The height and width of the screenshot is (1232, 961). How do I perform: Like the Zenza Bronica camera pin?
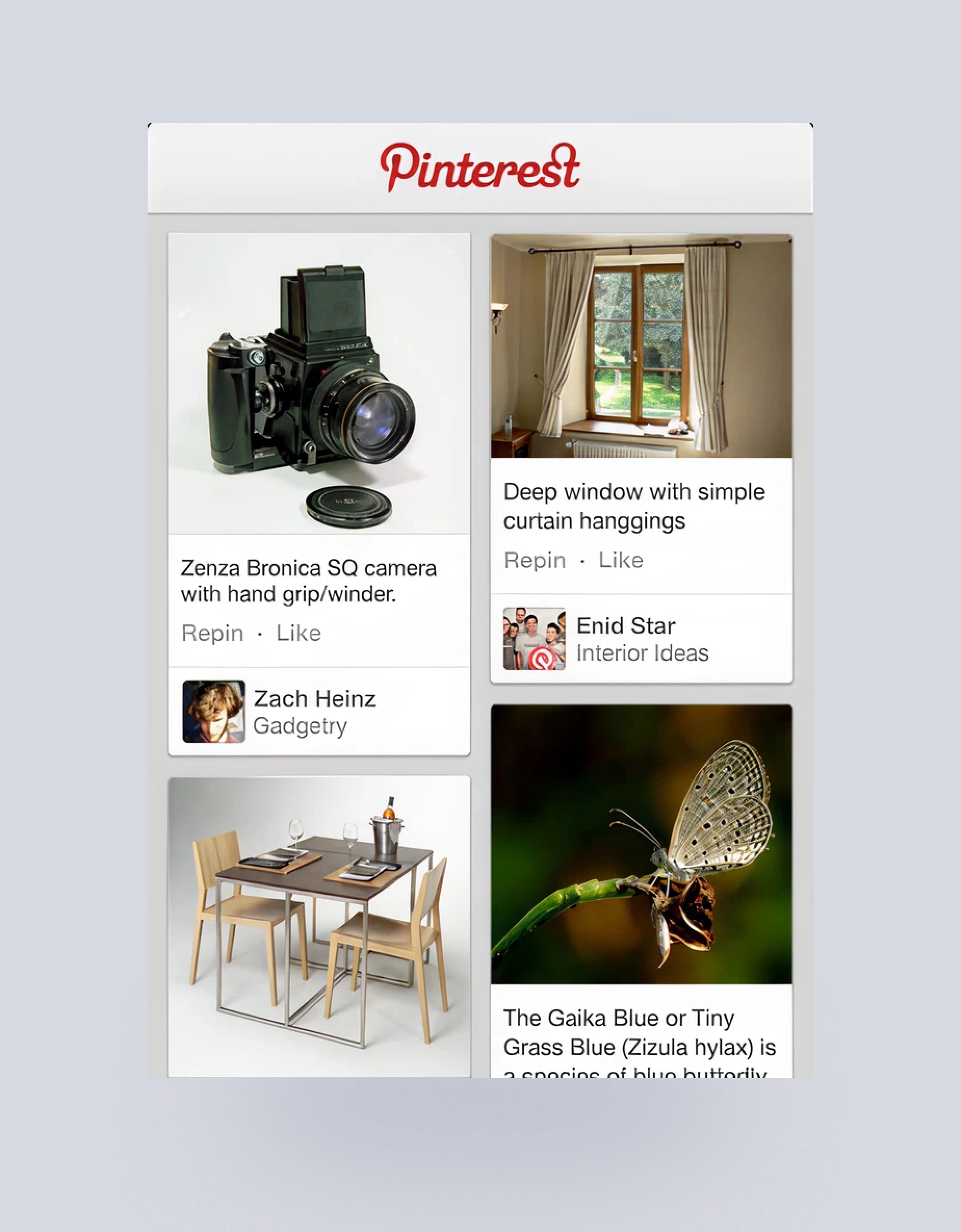tap(298, 633)
